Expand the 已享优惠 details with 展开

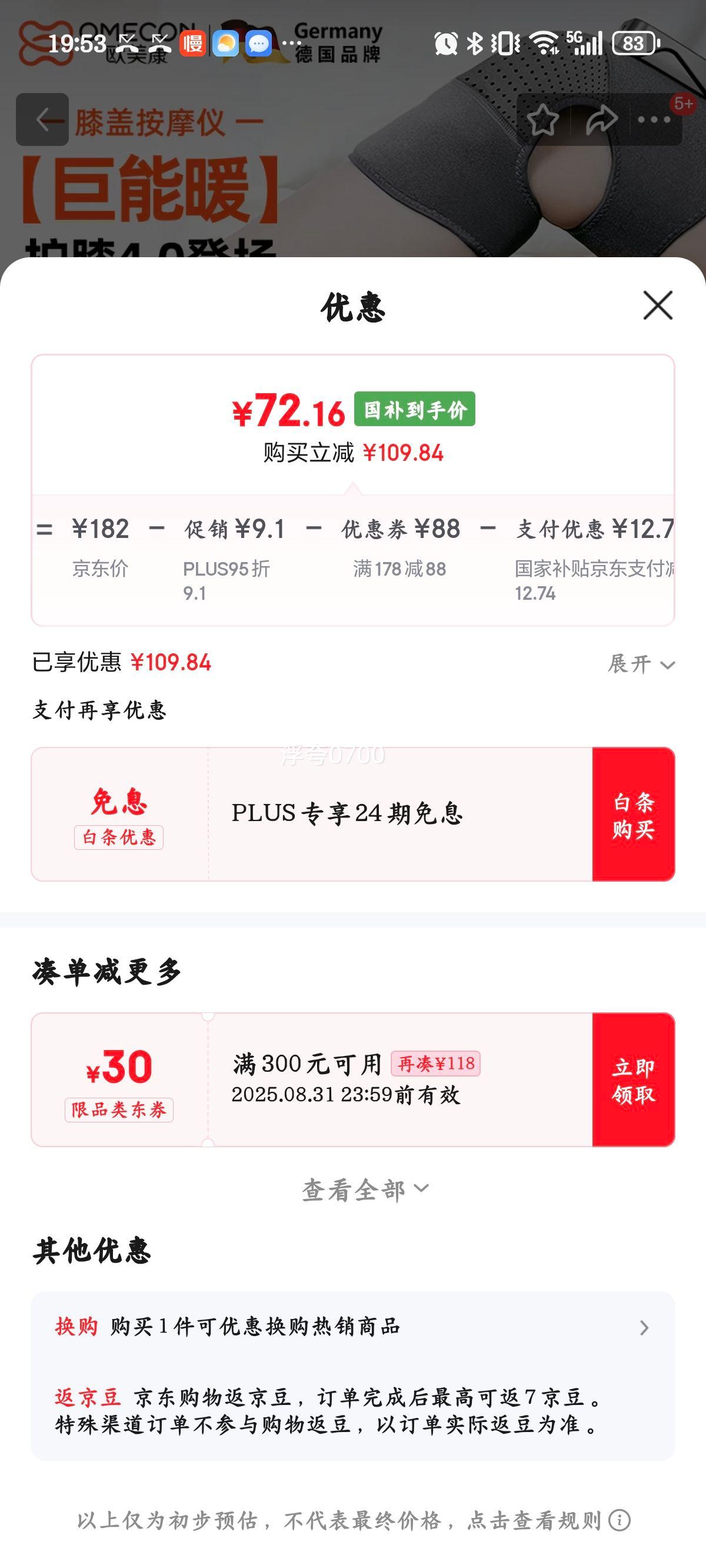pos(641,664)
